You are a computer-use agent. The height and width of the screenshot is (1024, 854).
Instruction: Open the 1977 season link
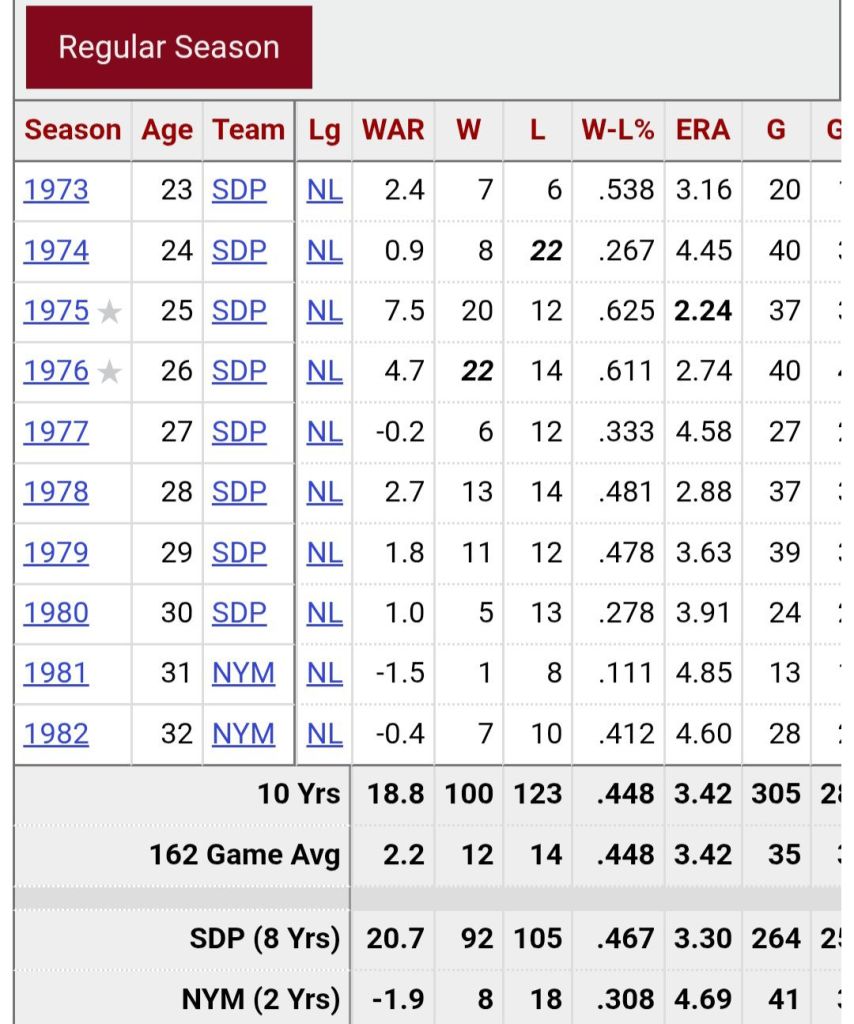coord(56,432)
